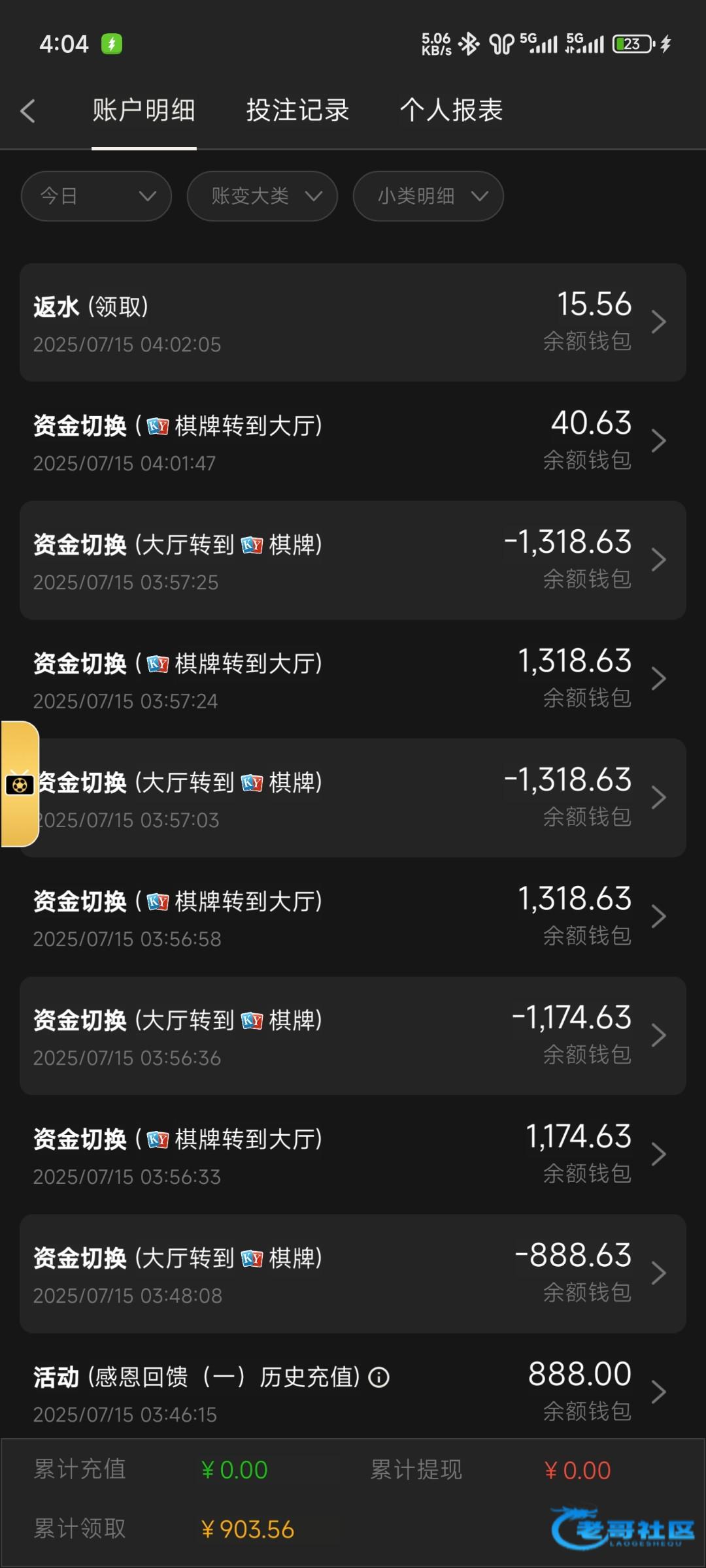Open the 今日 date dropdown
The height and width of the screenshot is (1568, 706).
click(x=96, y=196)
